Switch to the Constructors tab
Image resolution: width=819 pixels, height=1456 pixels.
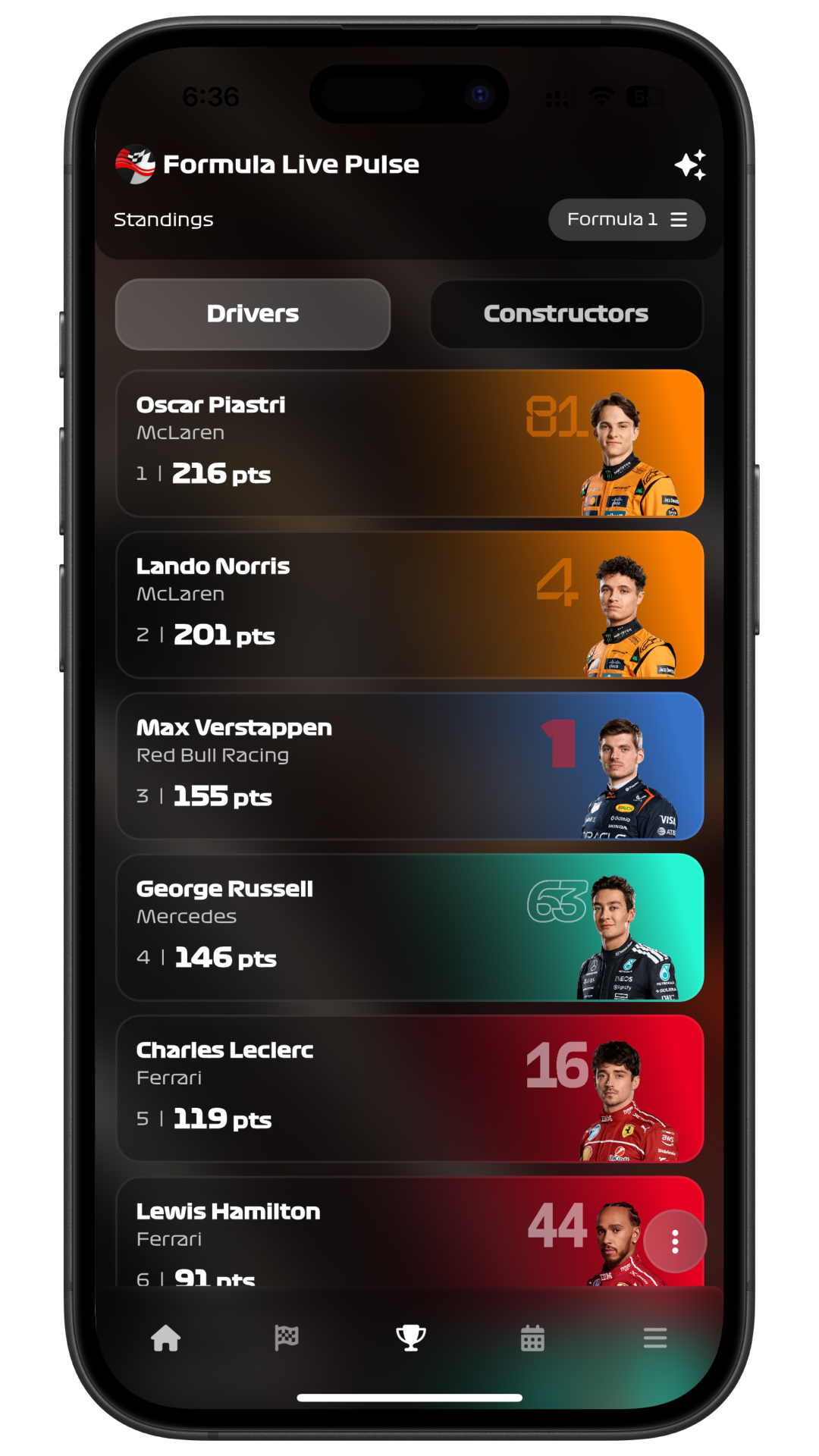point(566,314)
